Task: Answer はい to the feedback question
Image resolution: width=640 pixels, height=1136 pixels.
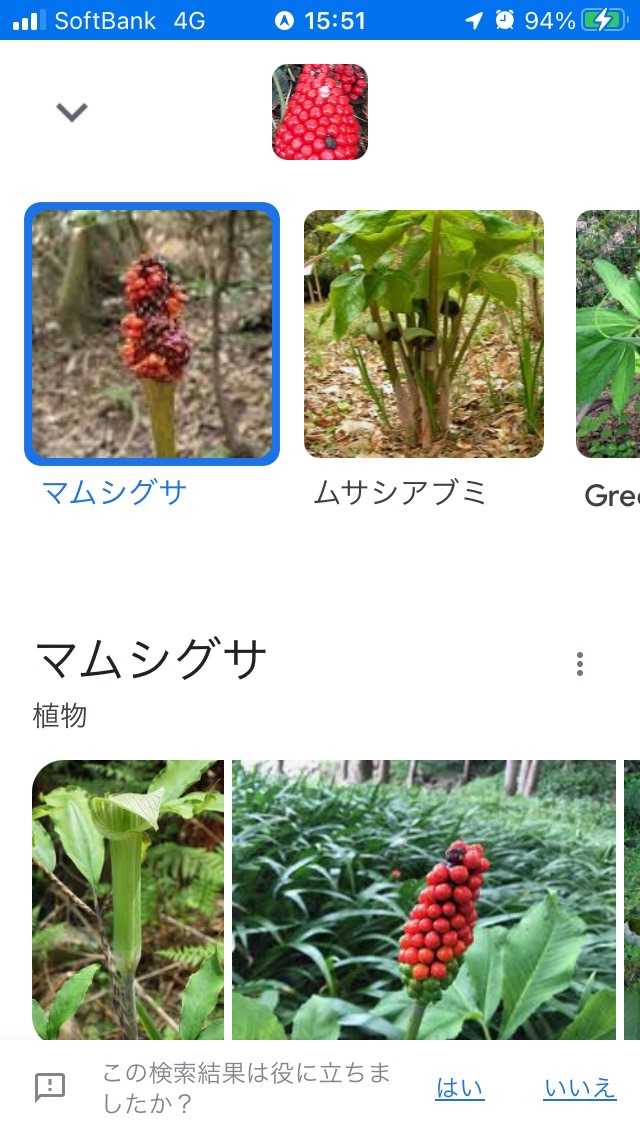Action: (x=459, y=1088)
